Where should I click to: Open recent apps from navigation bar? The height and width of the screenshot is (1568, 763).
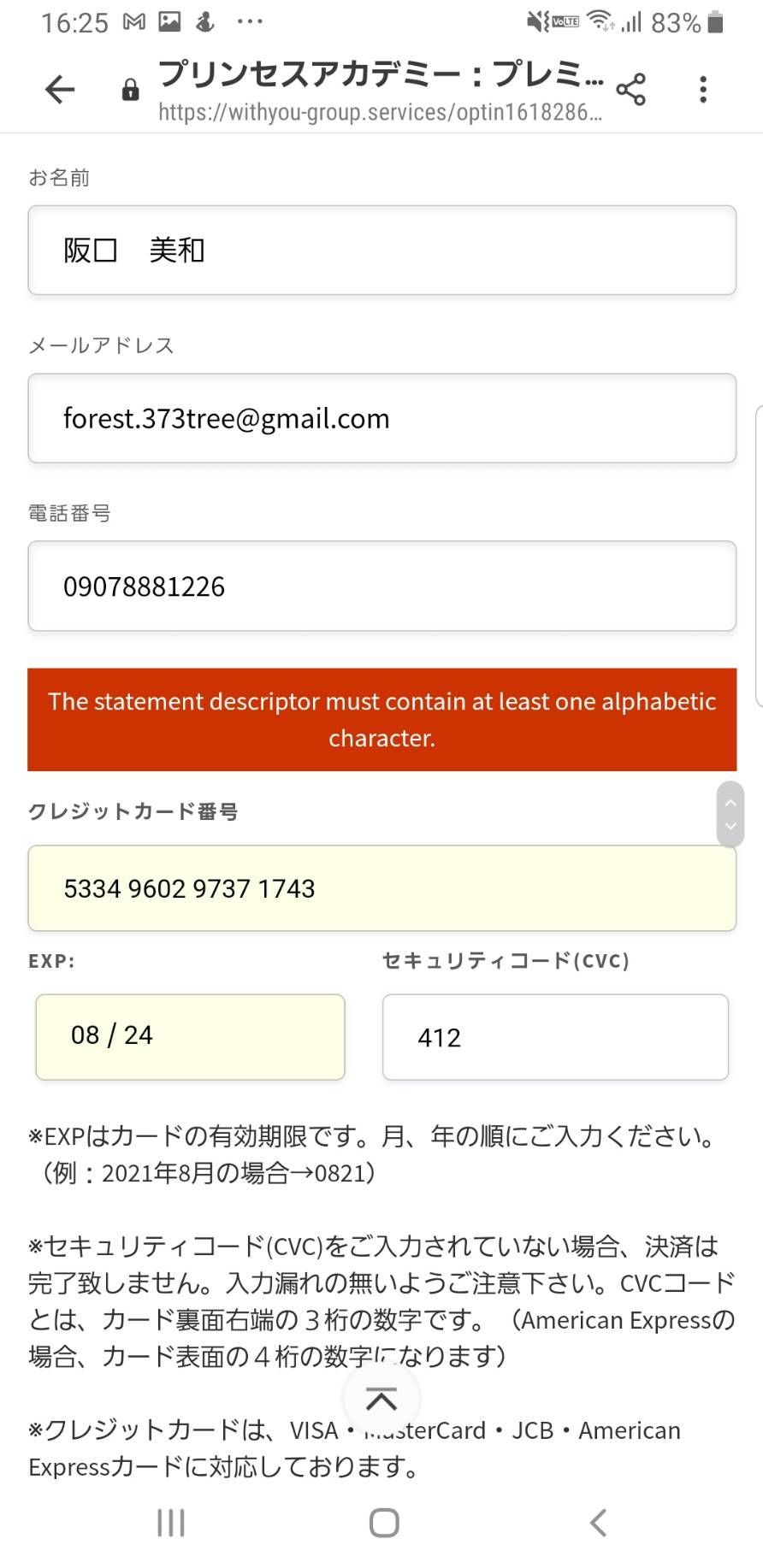coord(171,1523)
